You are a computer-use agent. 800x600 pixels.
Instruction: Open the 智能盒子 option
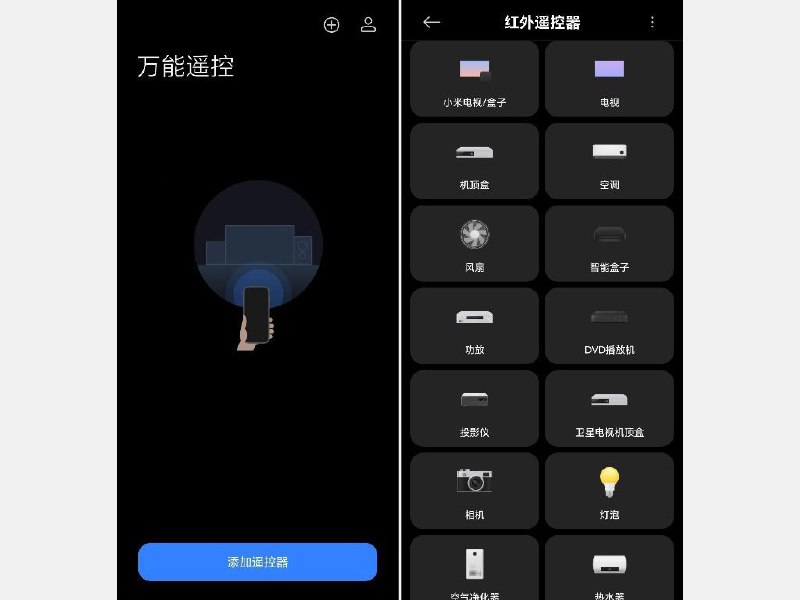click(x=609, y=243)
